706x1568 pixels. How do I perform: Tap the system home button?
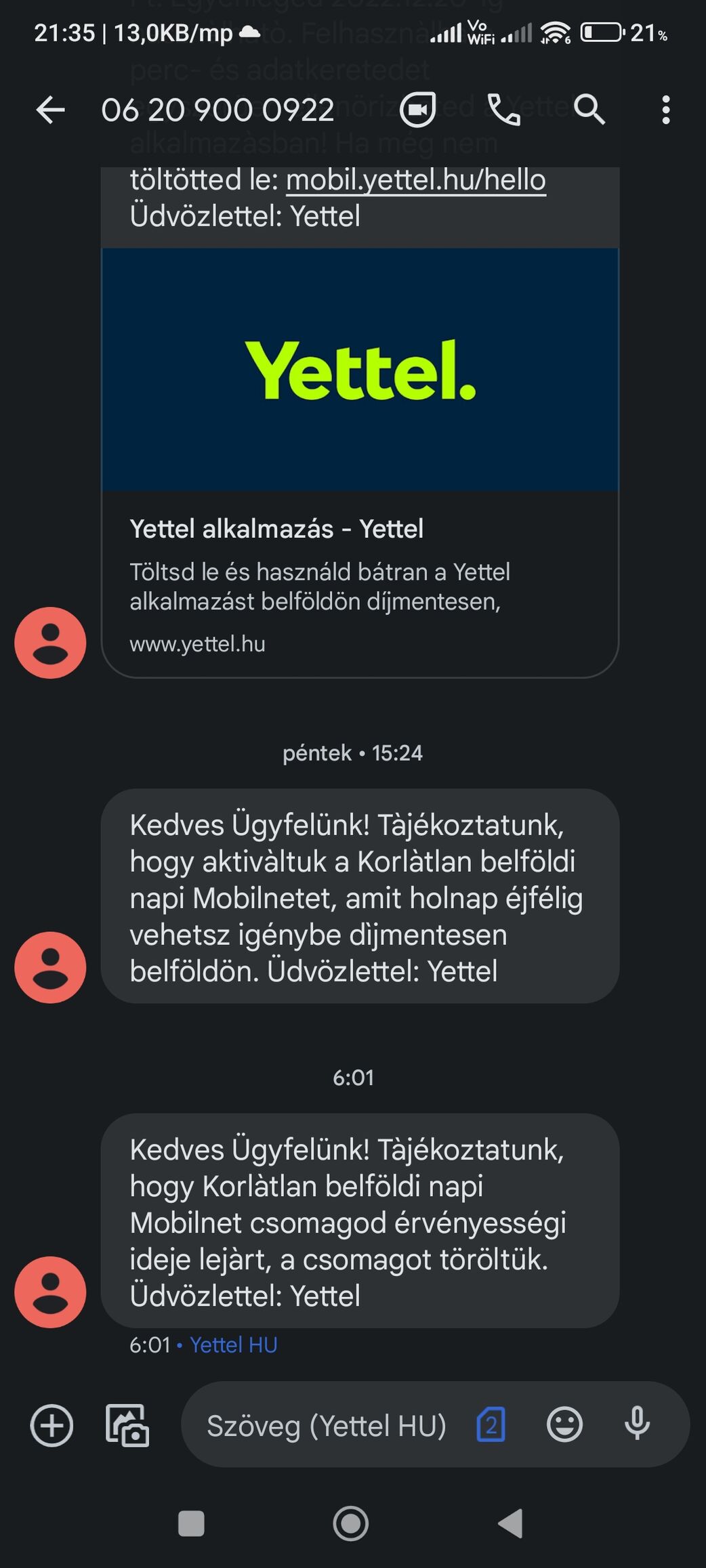pos(351,1524)
